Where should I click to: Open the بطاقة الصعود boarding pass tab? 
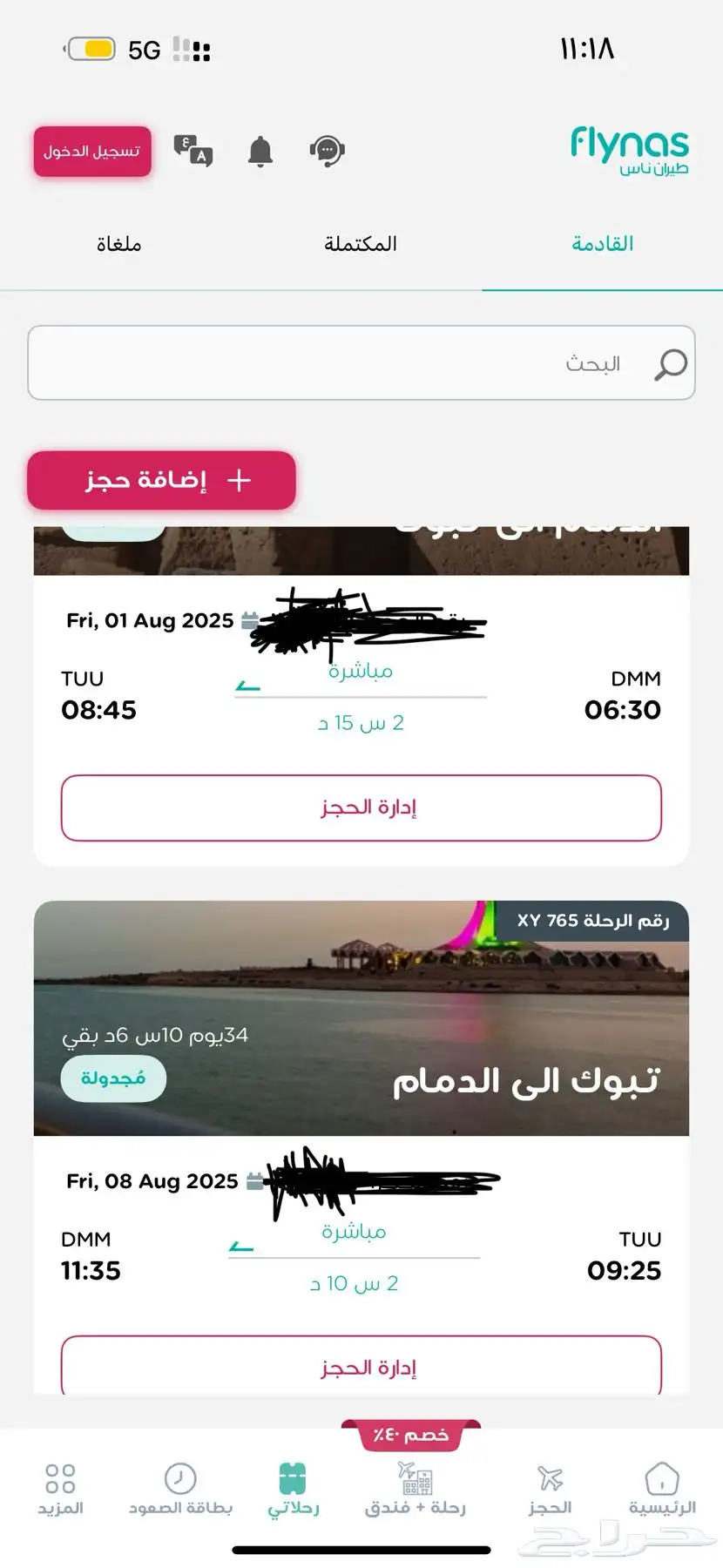pyautogui.click(x=180, y=1488)
